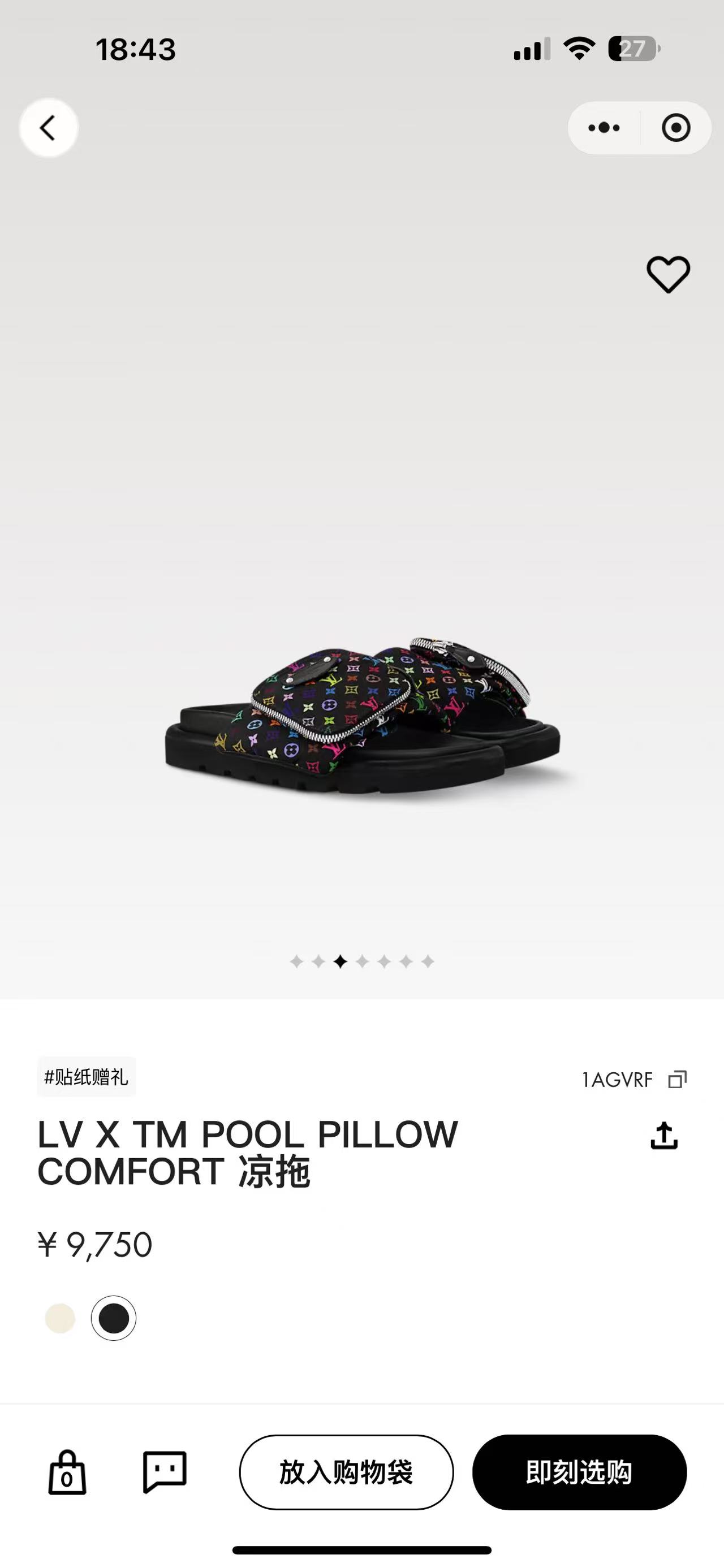
Task: Go back to the previous page
Action: (48, 128)
